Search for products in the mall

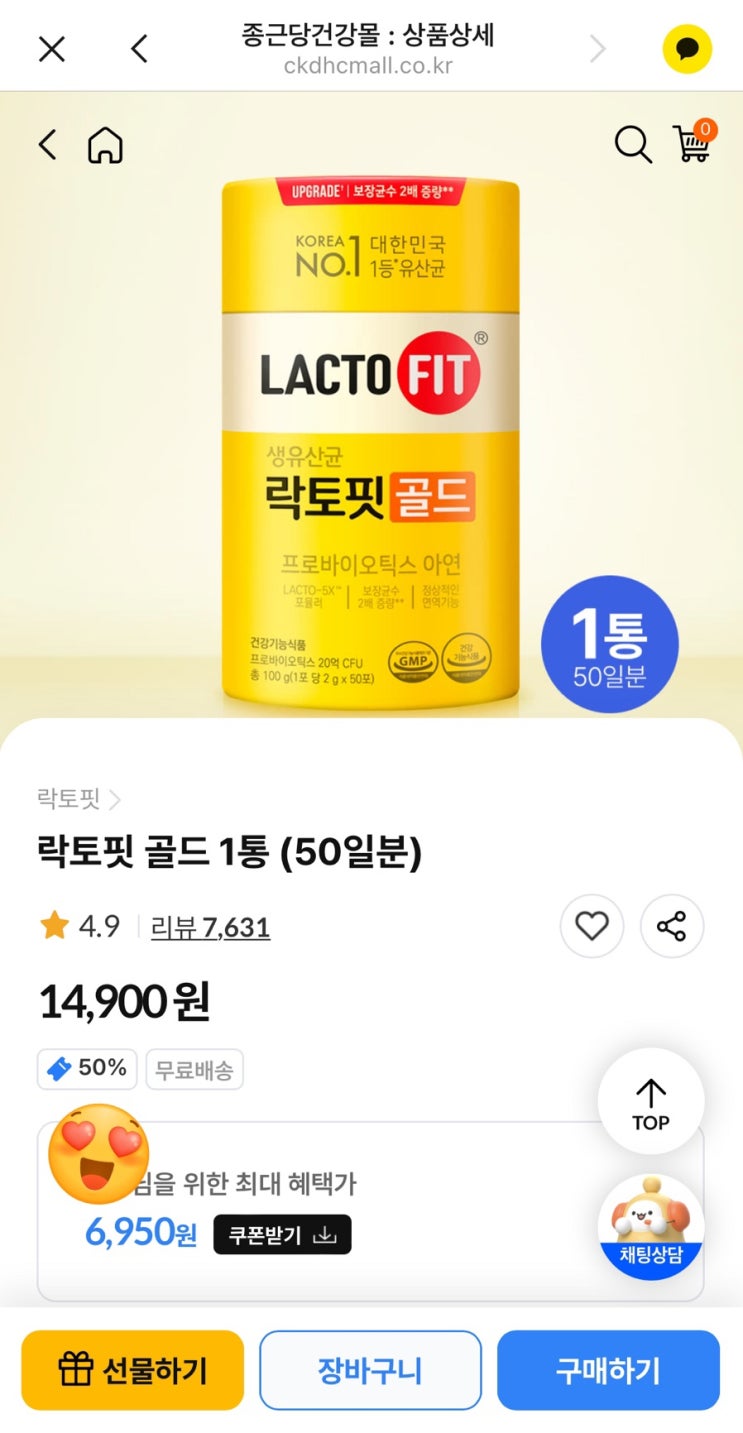click(632, 146)
